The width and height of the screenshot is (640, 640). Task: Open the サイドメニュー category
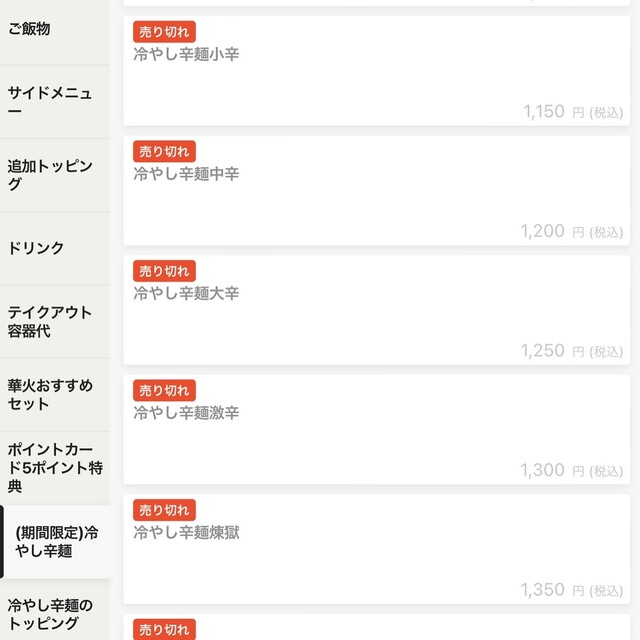pyautogui.click(x=55, y=102)
